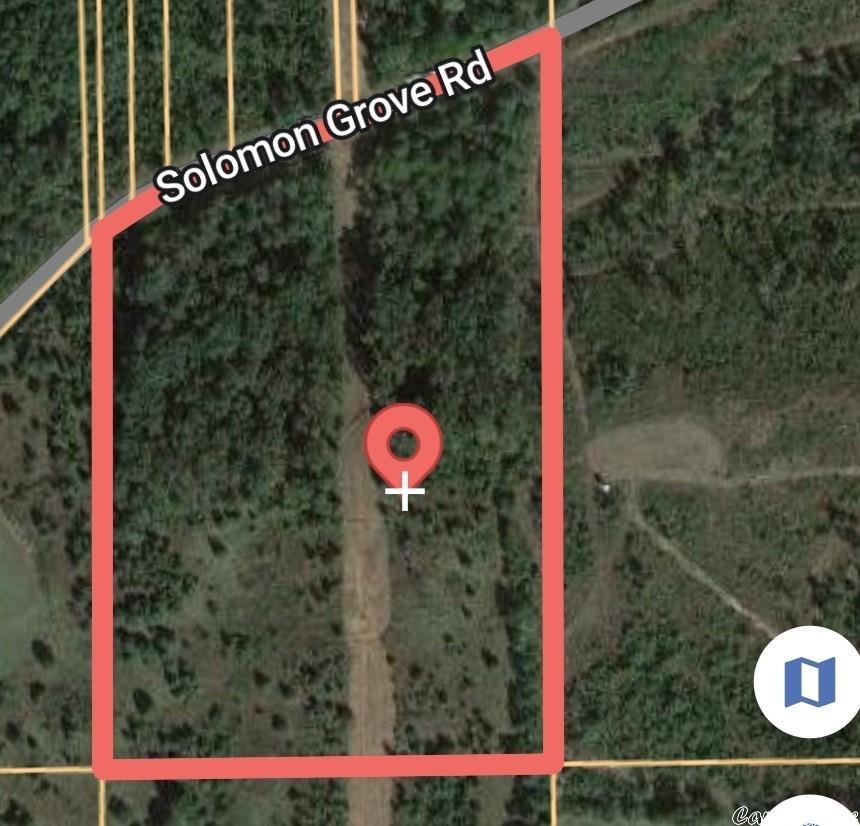Open the map view toggle button
Image resolution: width=860 pixels, height=826 pixels.
pyautogui.click(x=809, y=681)
